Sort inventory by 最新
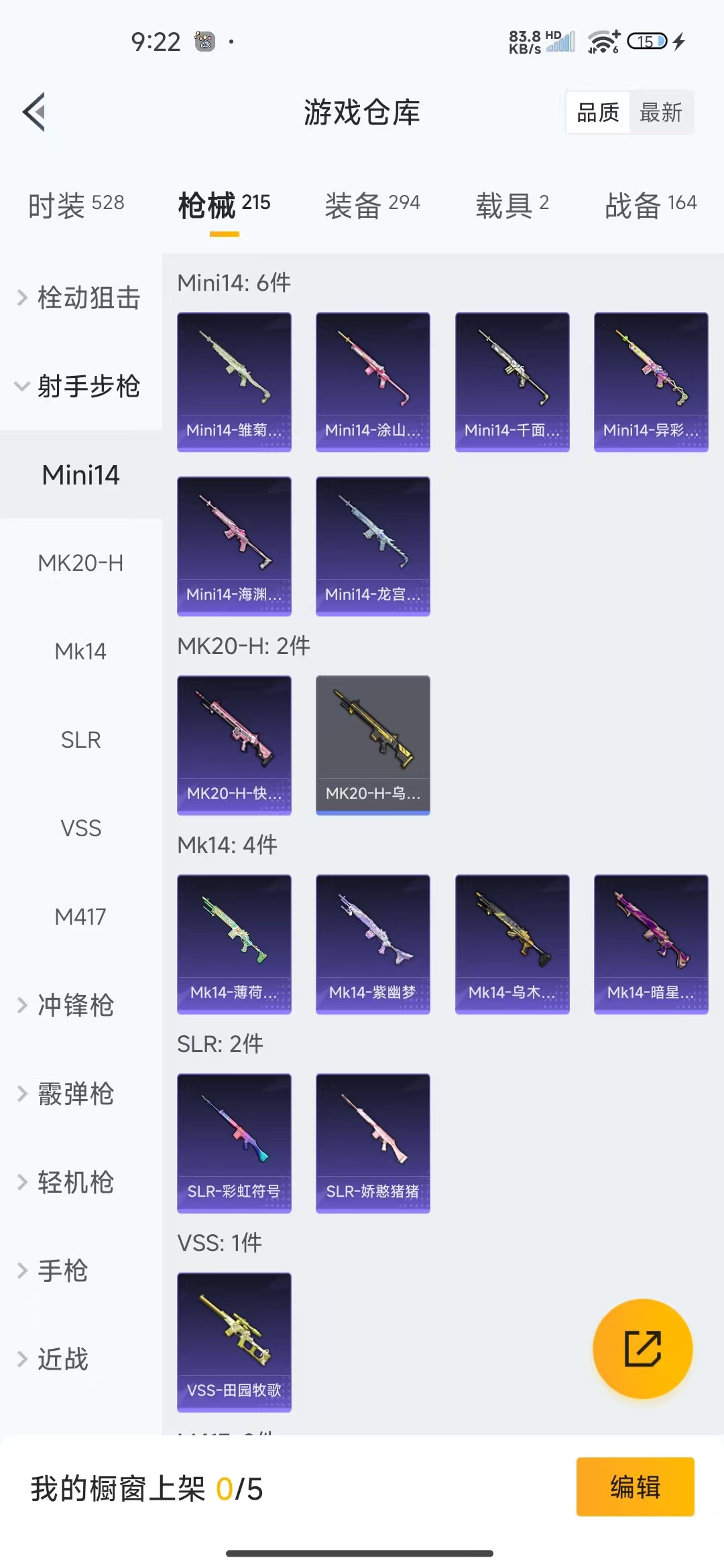The height and width of the screenshot is (1568, 724). click(660, 113)
